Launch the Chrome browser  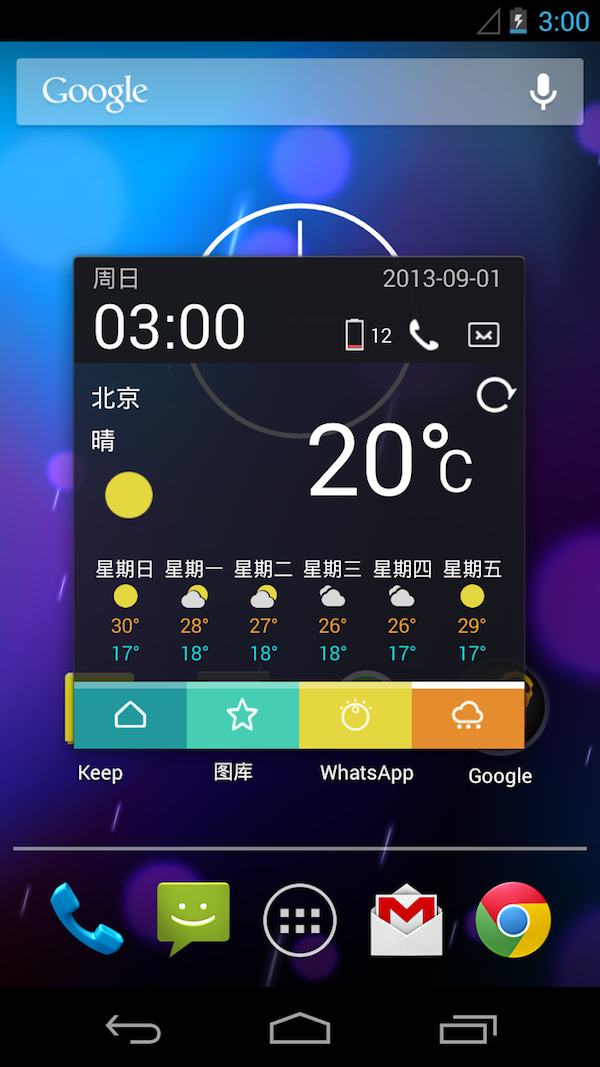tap(513, 920)
